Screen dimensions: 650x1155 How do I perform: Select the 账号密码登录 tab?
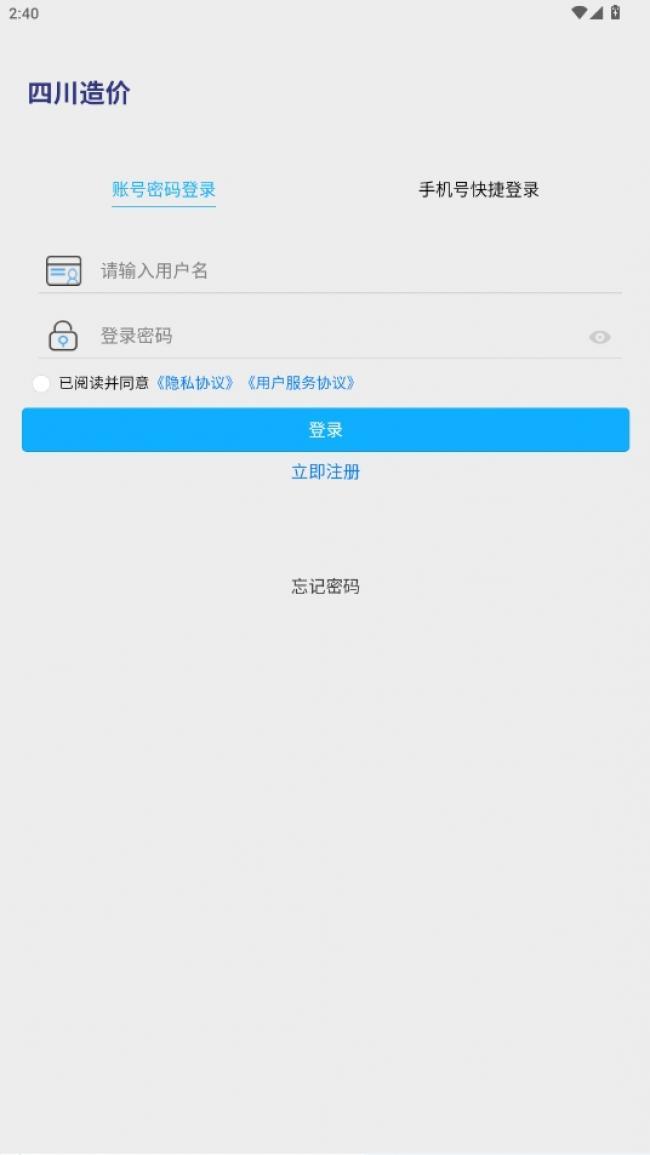pyautogui.click(x=164, y=189)
